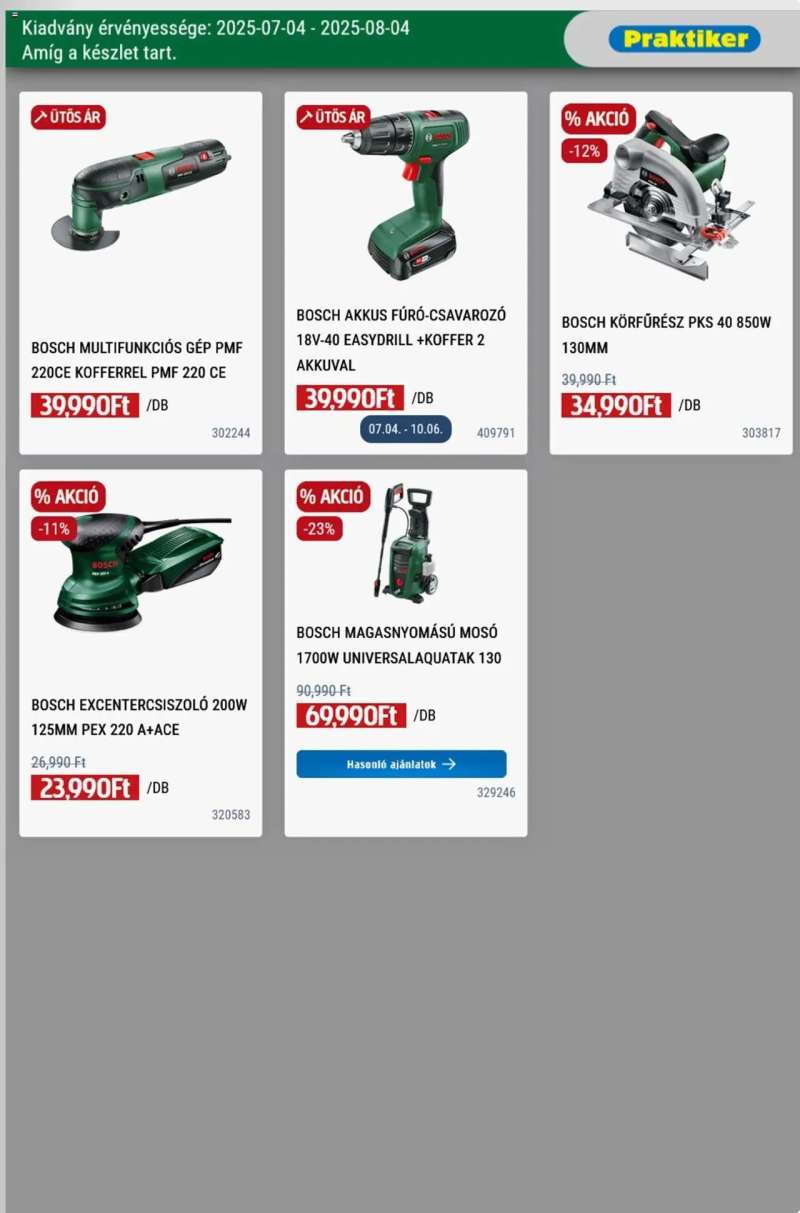The width and height of the screenshot is (800, 1213).
Task: View Bosch akkus fúró-csavarozó EasyDrill card
Action: (x=405, y=272)
